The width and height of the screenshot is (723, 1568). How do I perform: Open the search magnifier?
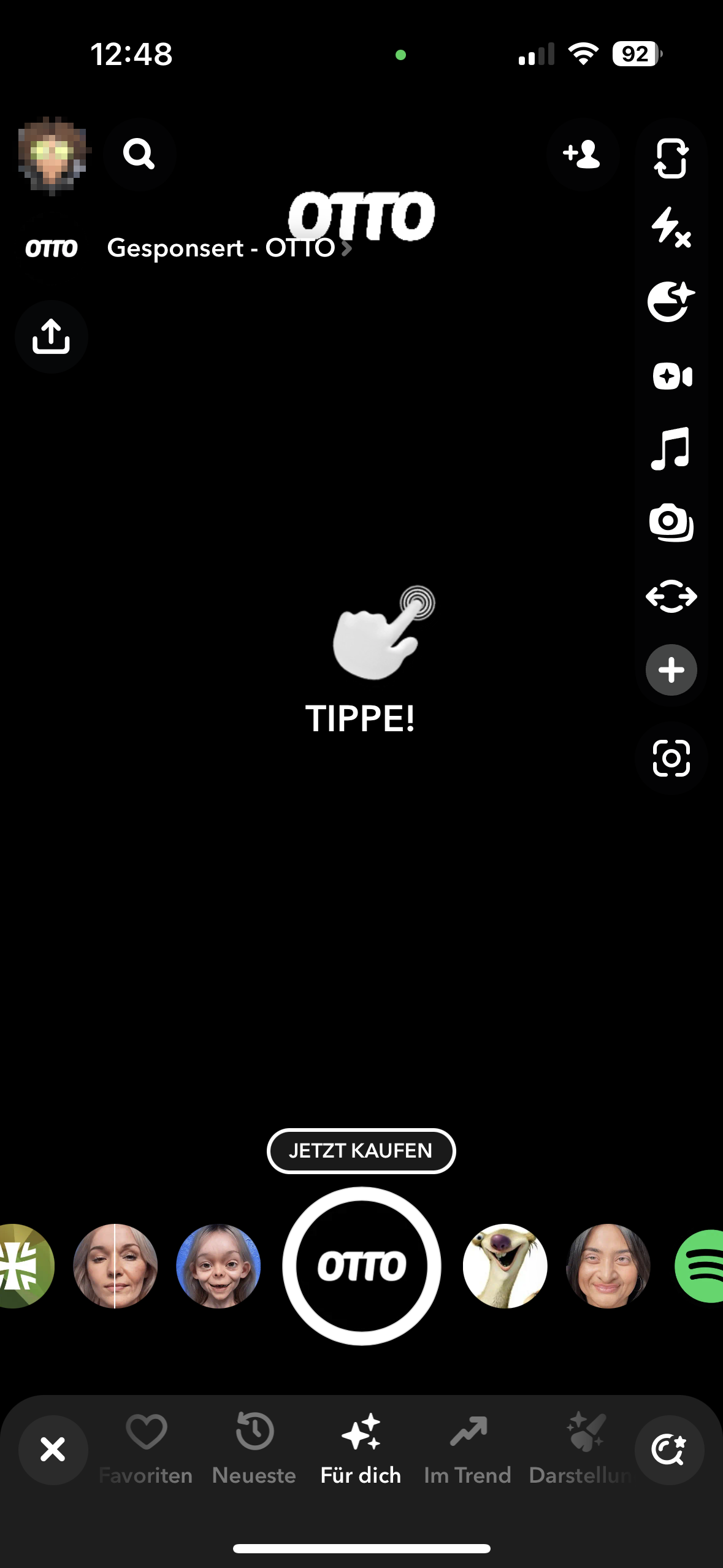click(x=139, y=154)
